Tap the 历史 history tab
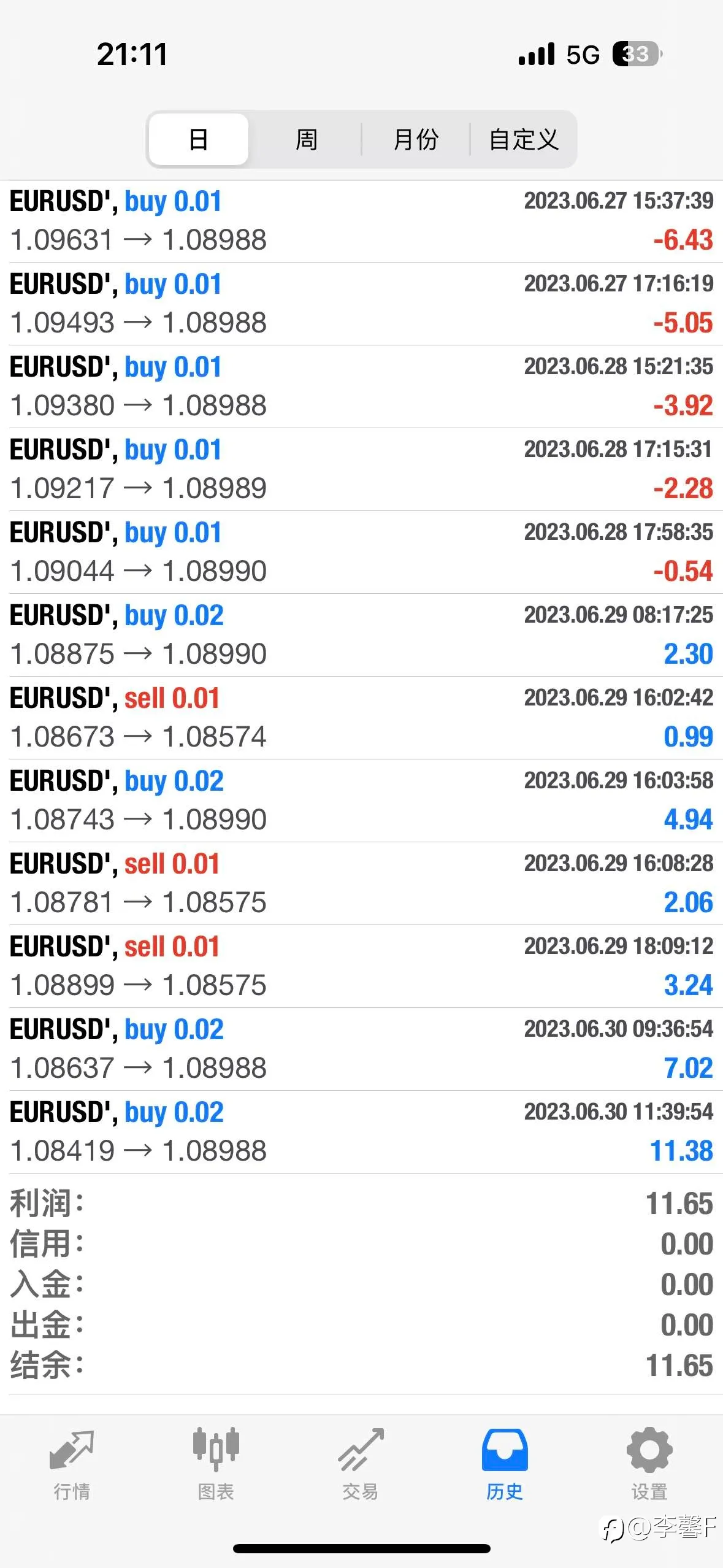The width and height of the screenshot is (723, 1568). 505,1464
